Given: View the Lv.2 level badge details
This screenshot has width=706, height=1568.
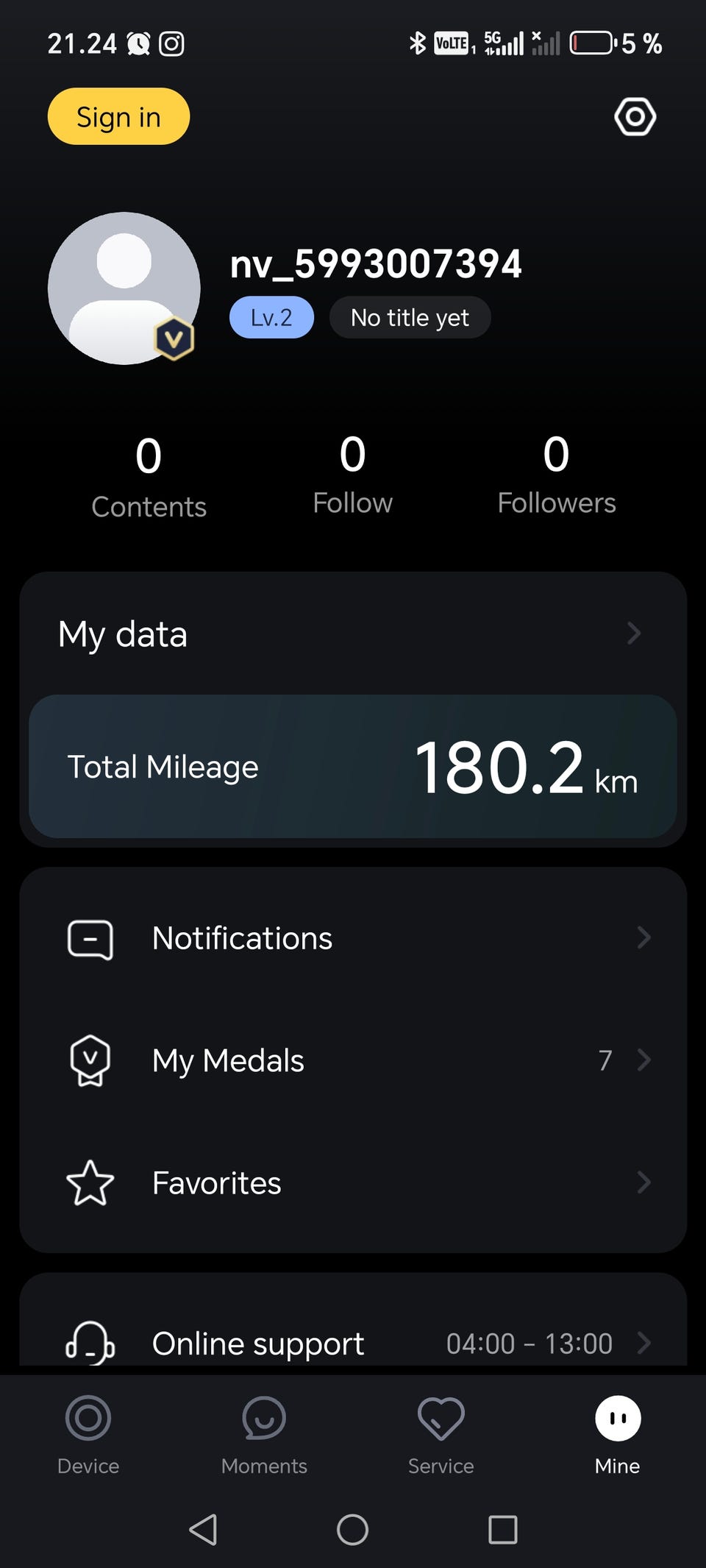Looking at the screenshot, I should tap(271, 318).
